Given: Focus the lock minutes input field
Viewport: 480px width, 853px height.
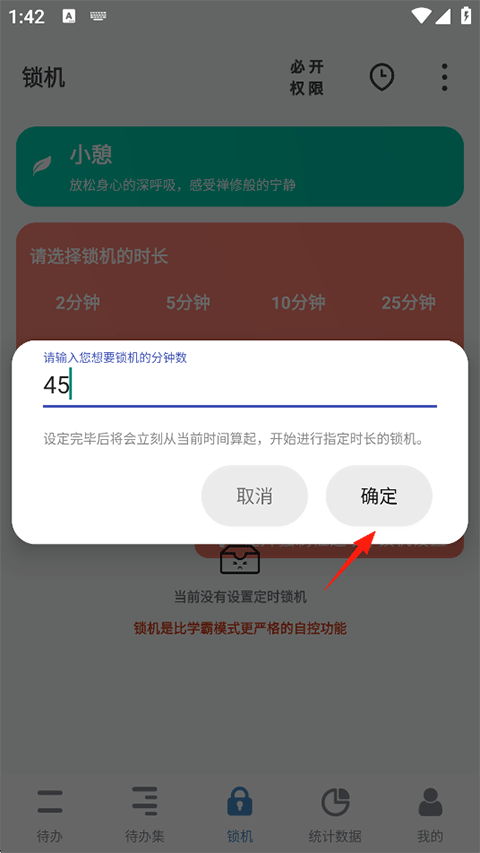Looking at the screenshot, I should 240,386.
